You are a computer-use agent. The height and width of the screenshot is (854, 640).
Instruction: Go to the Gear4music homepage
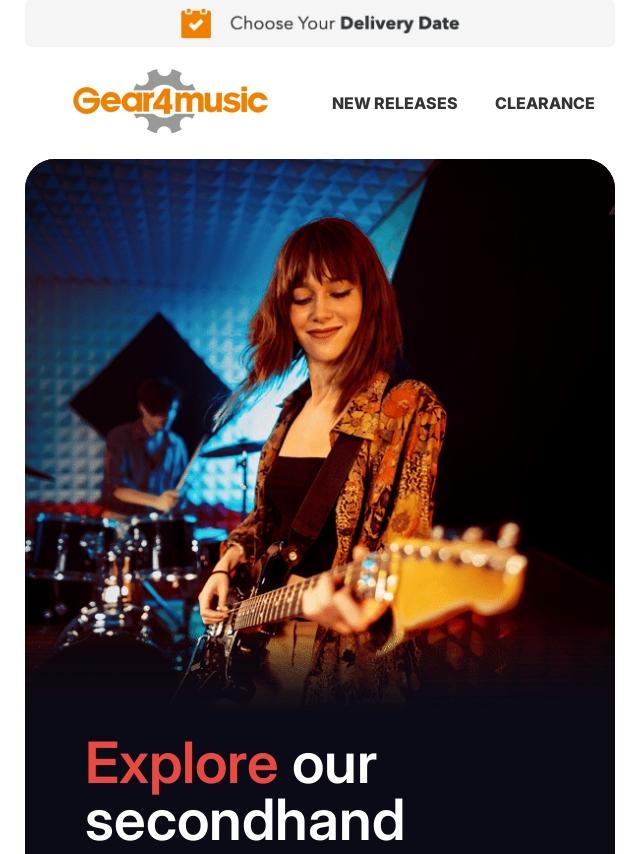(x=170, y=101)
